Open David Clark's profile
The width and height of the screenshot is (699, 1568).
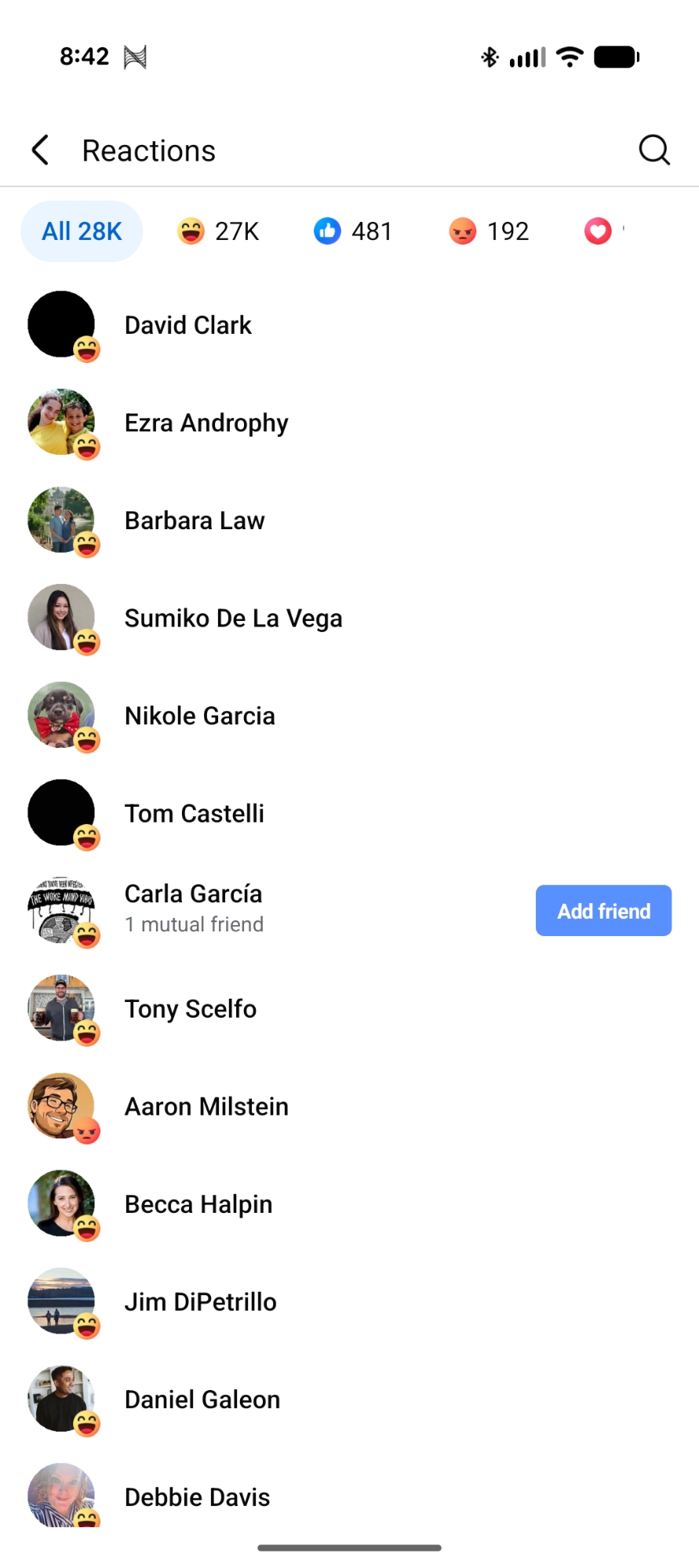click(188, 325)
